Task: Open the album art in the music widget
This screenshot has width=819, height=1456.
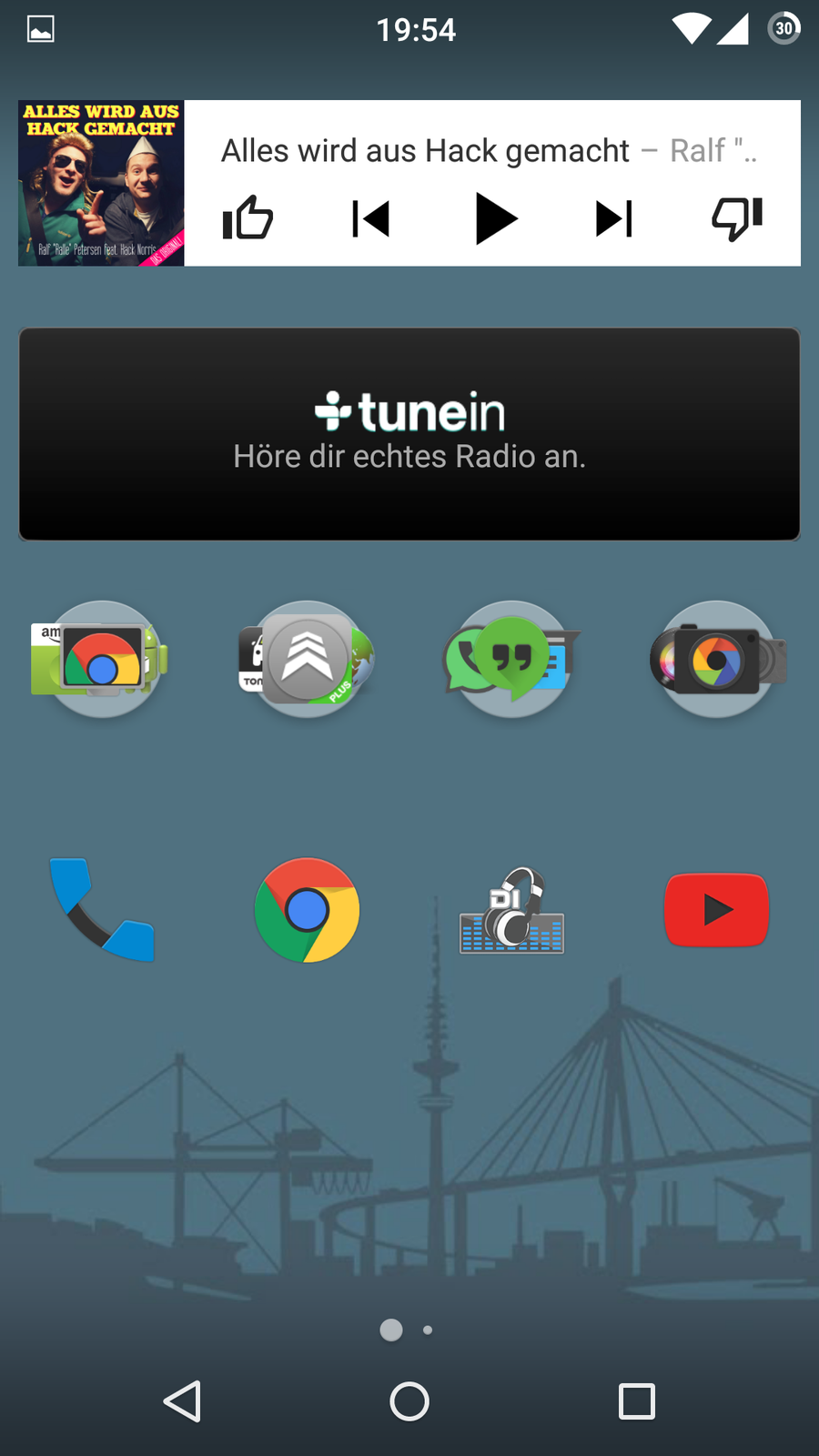Action: [x=101, y=183]
